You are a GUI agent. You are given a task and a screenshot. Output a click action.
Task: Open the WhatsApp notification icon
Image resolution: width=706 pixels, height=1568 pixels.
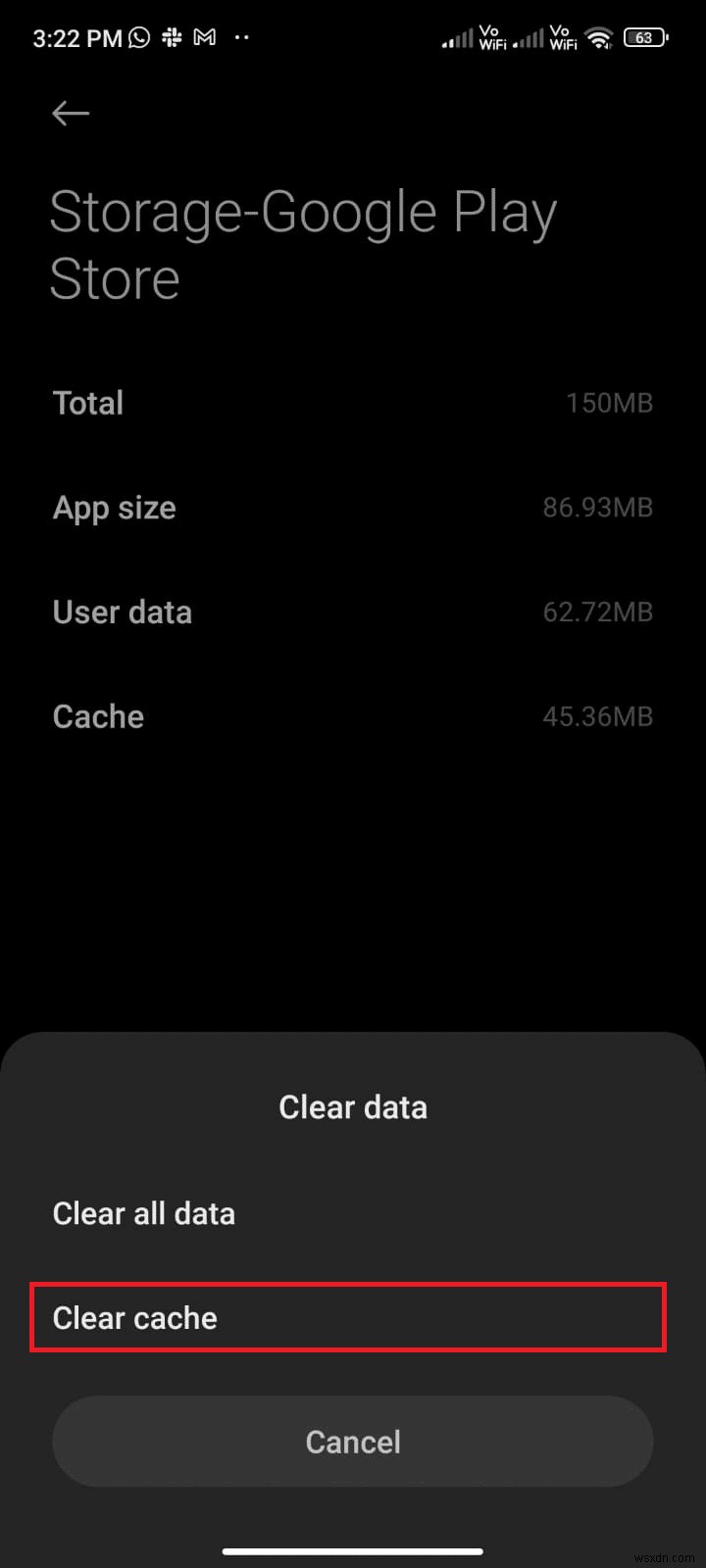pyautogui.click(x=137, y=37)
